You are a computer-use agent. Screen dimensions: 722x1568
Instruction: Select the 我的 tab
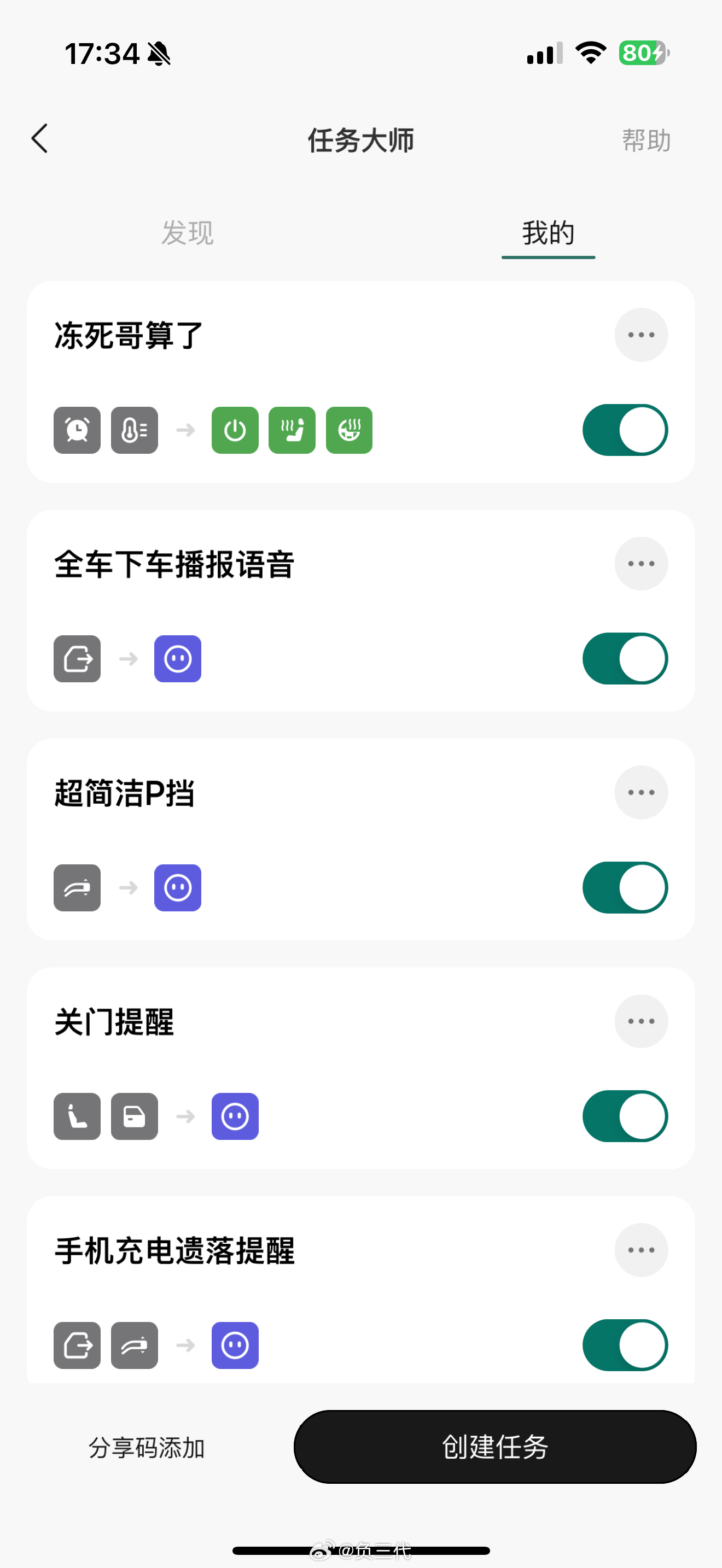548,232
